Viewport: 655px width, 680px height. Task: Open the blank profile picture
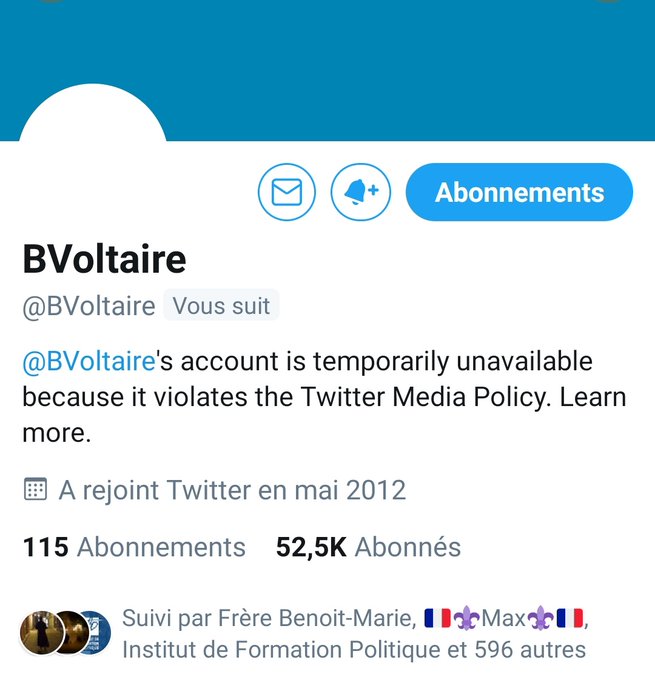click(93, 120)
